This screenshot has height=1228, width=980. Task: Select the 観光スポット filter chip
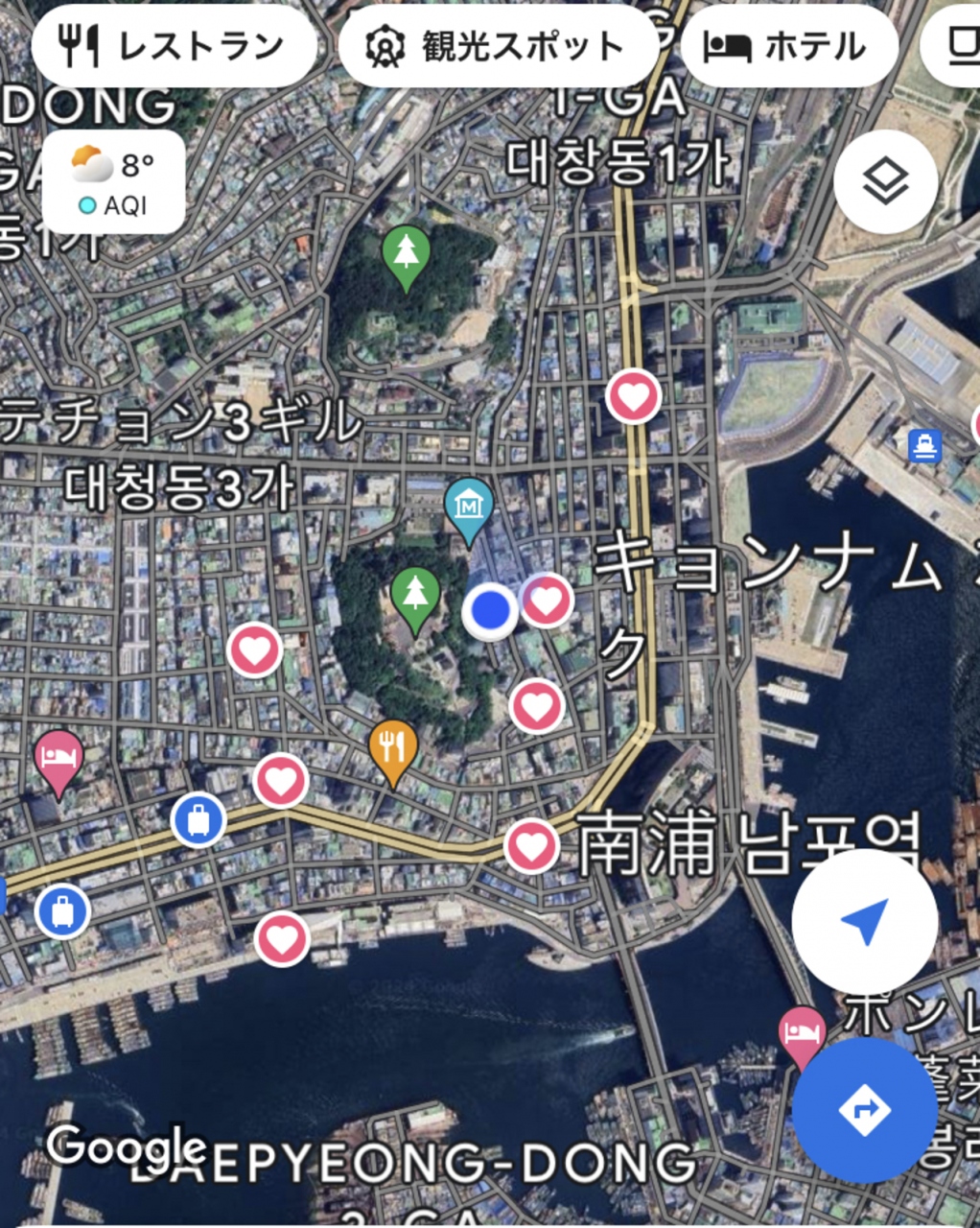(498, 46)
